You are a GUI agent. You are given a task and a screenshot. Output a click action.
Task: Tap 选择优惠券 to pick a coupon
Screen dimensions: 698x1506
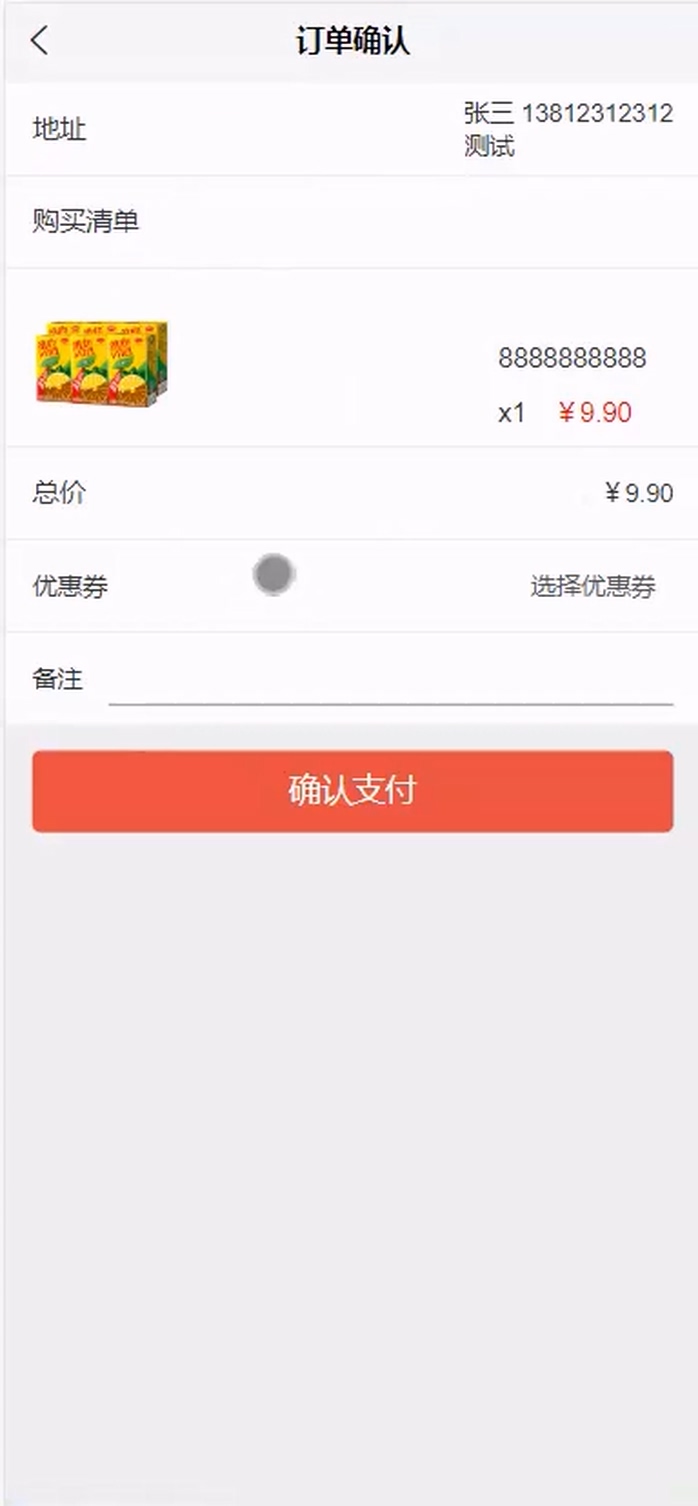(592, 587)
